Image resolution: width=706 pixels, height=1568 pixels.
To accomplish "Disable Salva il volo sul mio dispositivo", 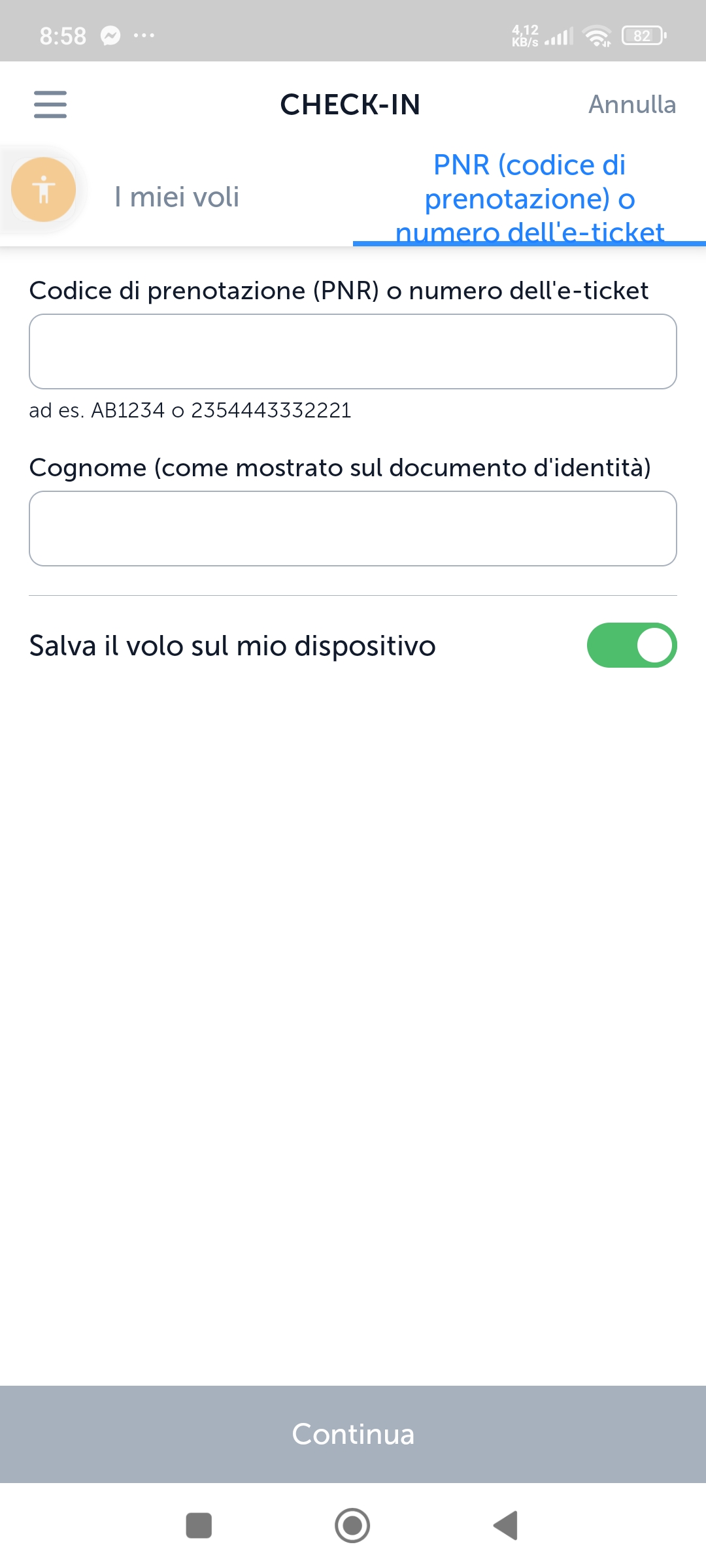I will (631, 645).
